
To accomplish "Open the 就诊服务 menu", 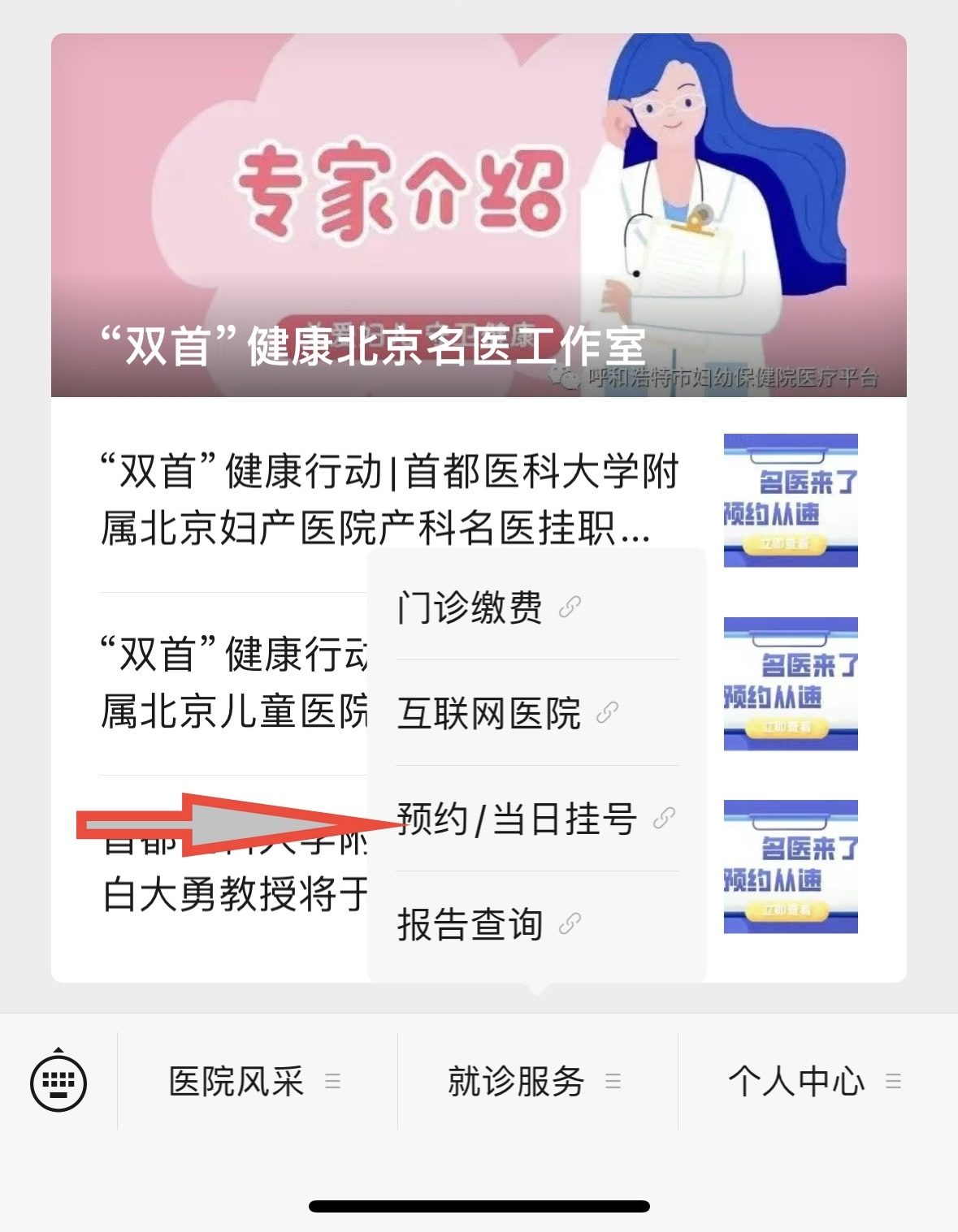I will [x=514, y=1081].
